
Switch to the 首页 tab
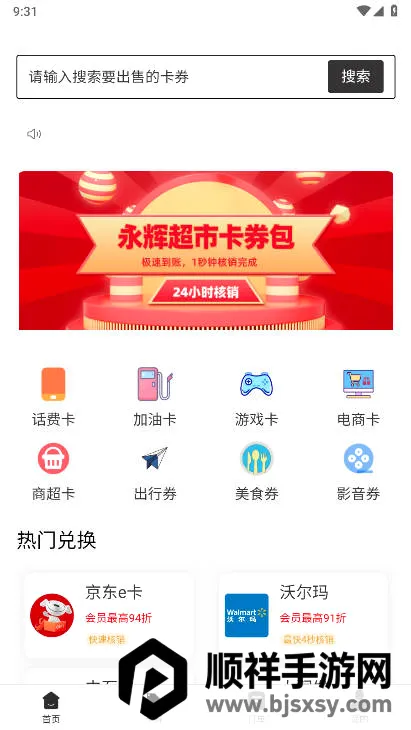click(x=51, y=707)
